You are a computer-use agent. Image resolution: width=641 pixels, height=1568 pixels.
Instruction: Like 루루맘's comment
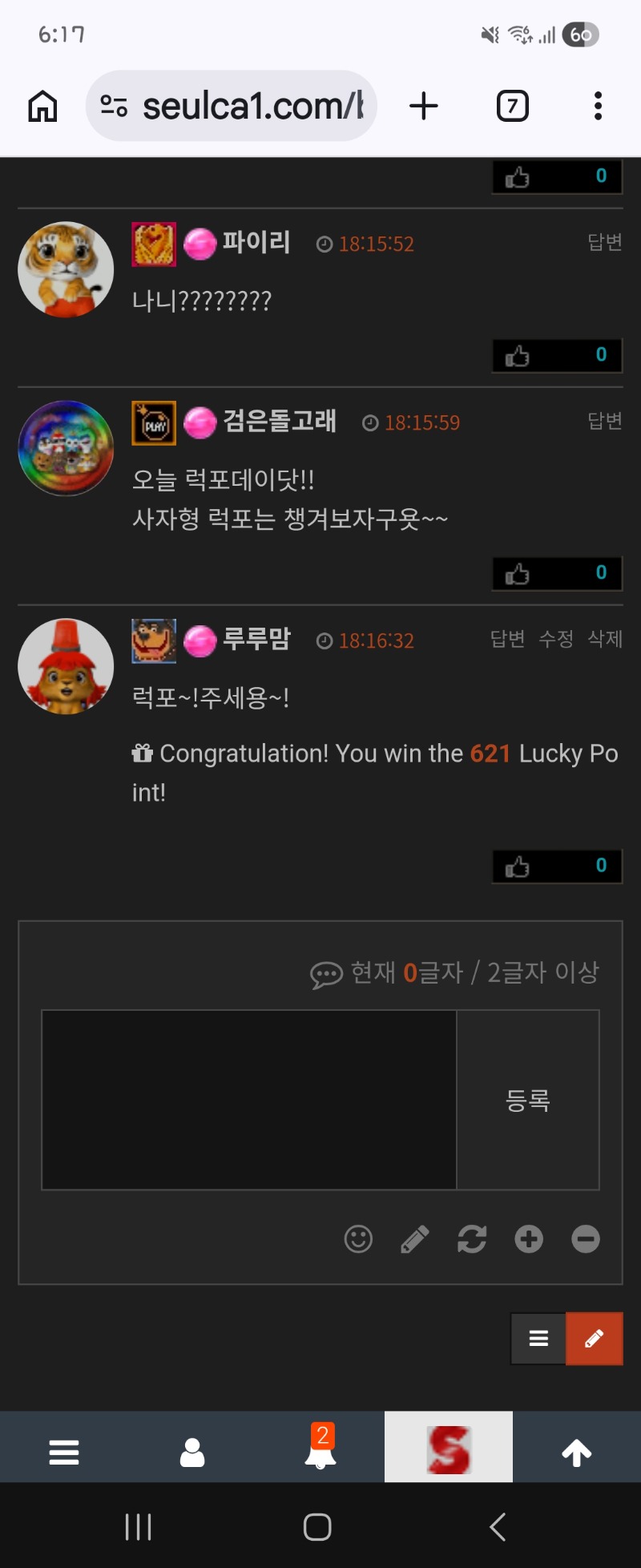[x=518, y=867]
